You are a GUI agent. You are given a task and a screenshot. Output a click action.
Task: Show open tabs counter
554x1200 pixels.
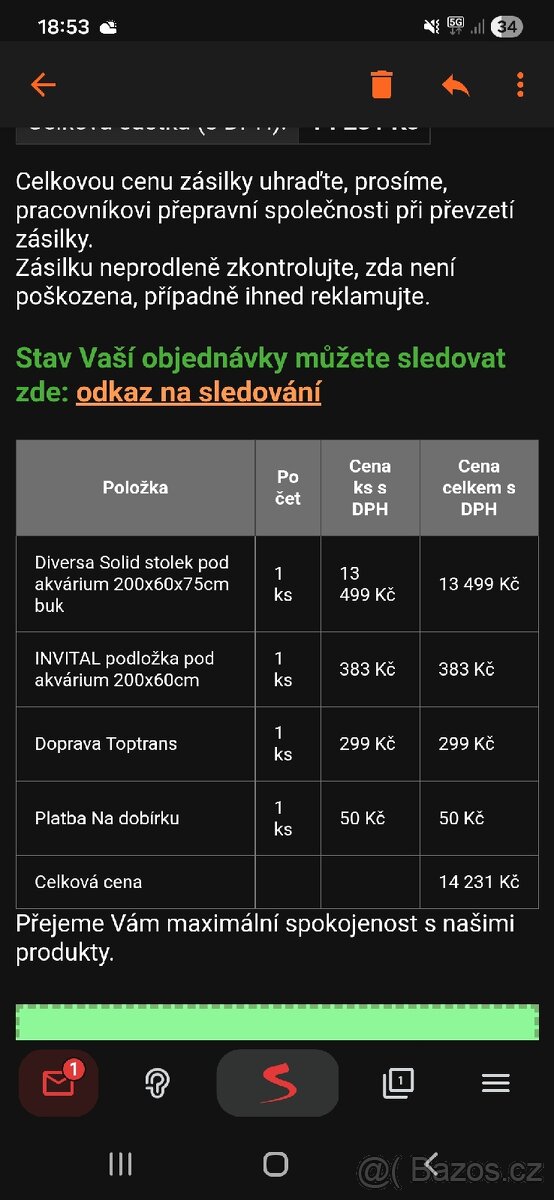pos(398,1083)
